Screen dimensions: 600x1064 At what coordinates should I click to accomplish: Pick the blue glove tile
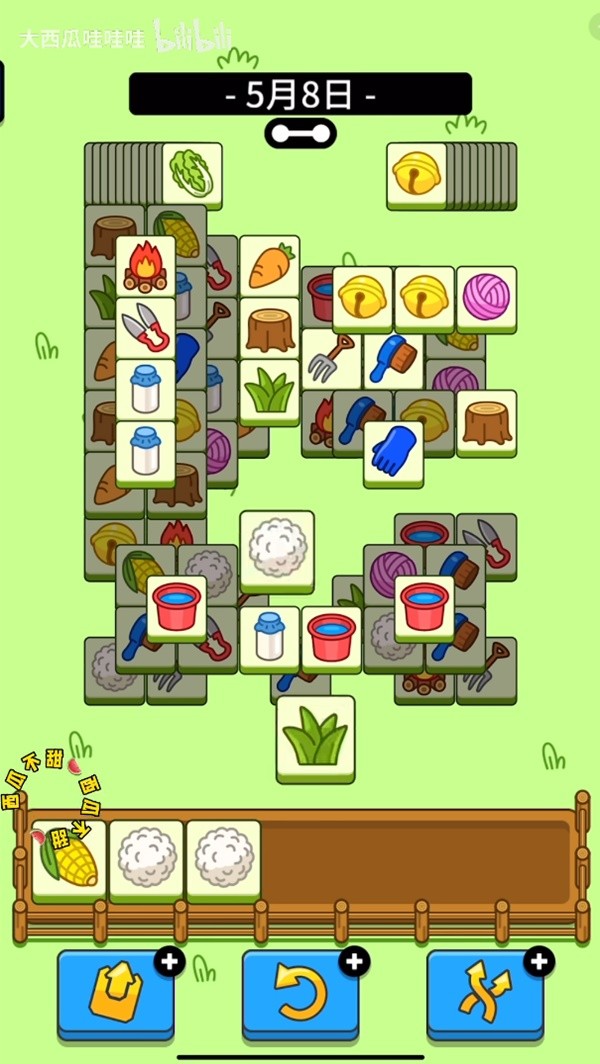click(393, 451)
